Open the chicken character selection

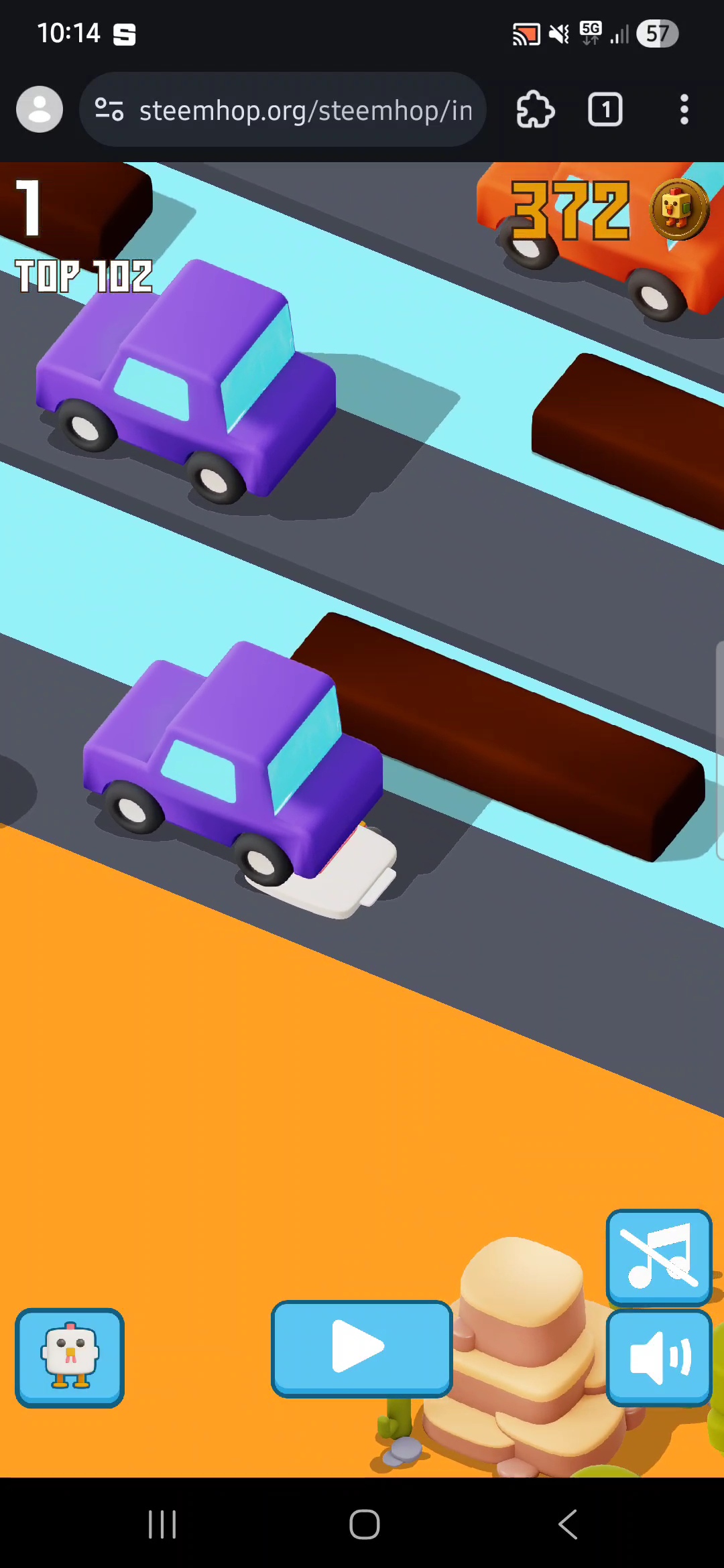pos(70,1357)
